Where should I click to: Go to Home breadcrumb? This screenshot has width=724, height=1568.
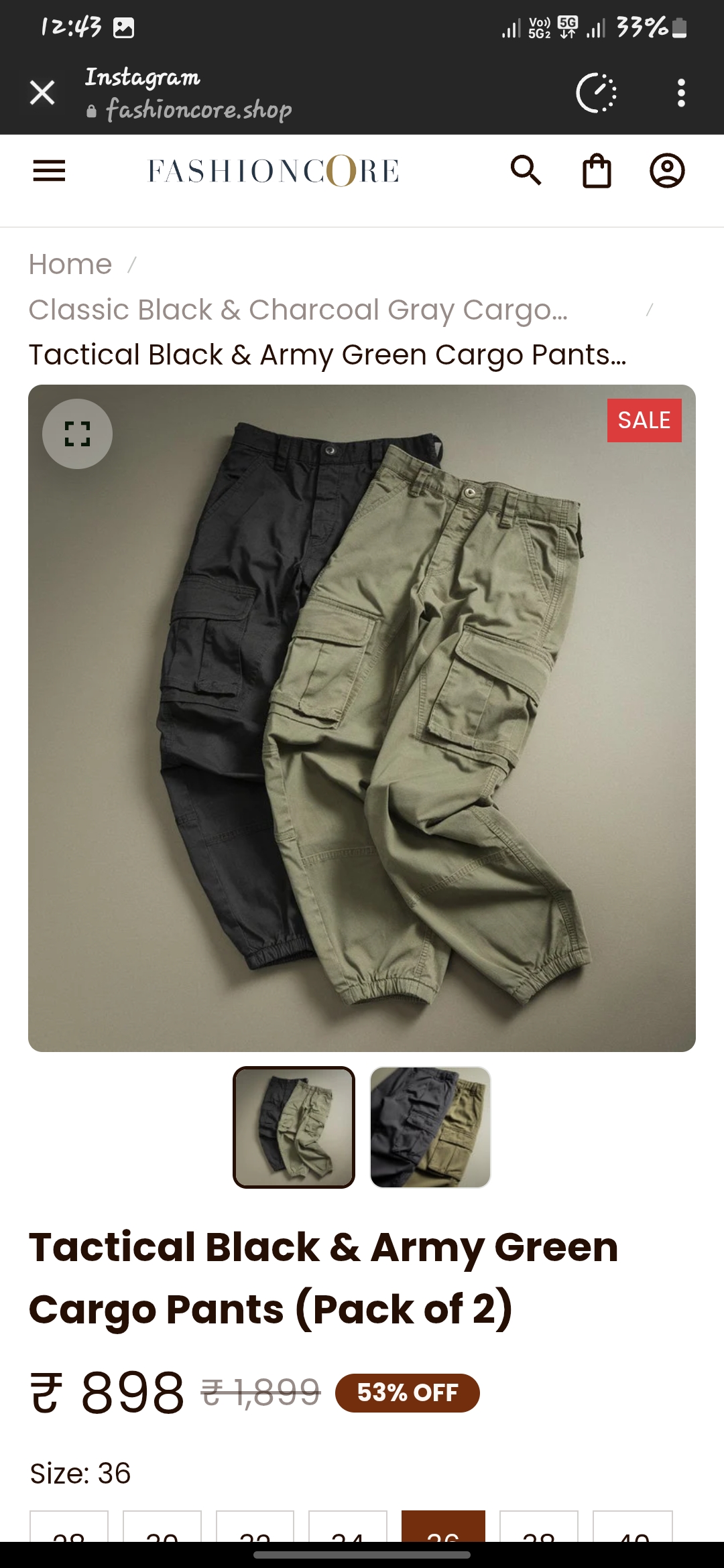(70, 265)
